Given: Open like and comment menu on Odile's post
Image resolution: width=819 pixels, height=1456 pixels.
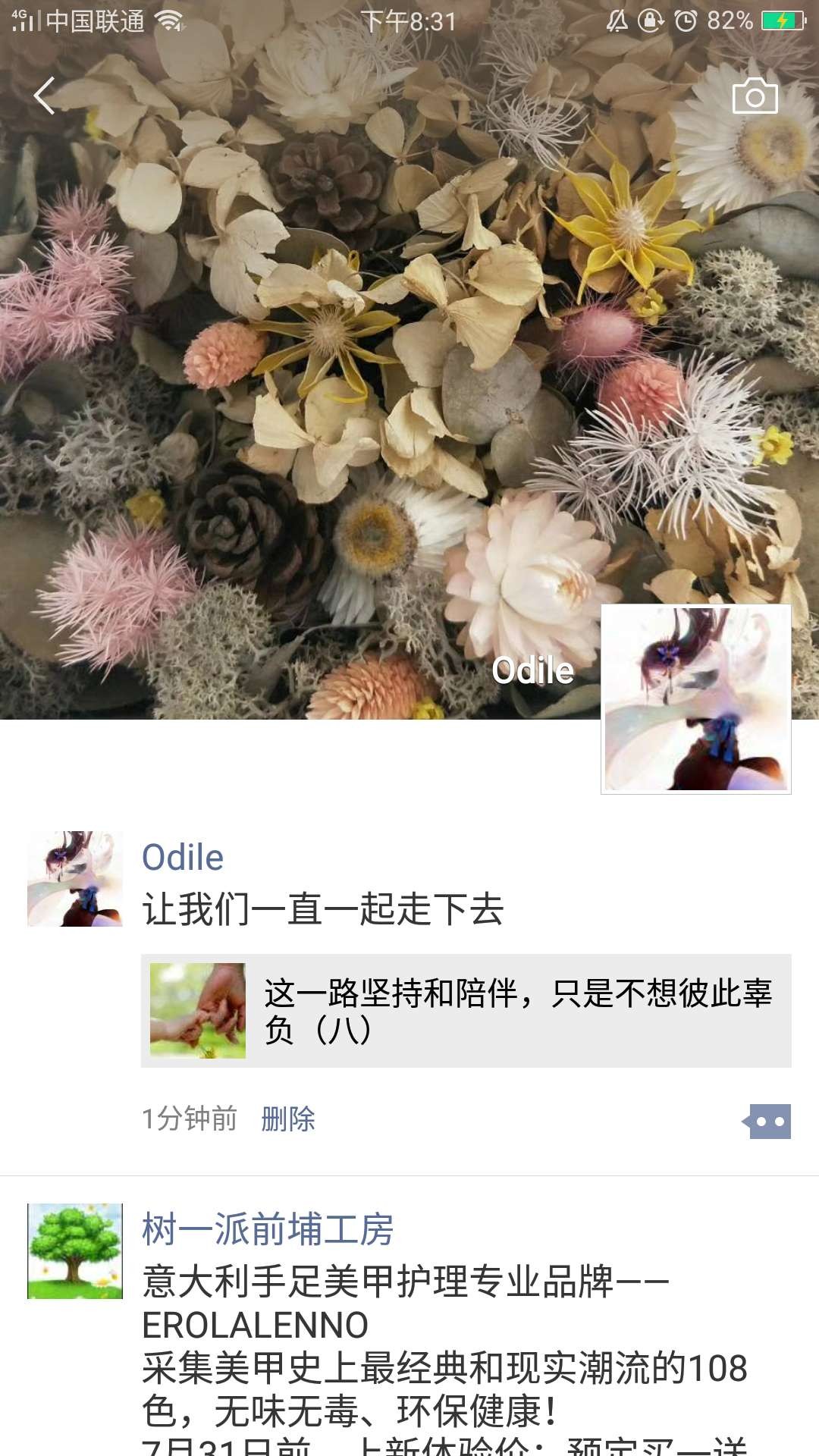Looking at the screenshot, I should point(767,1122).
